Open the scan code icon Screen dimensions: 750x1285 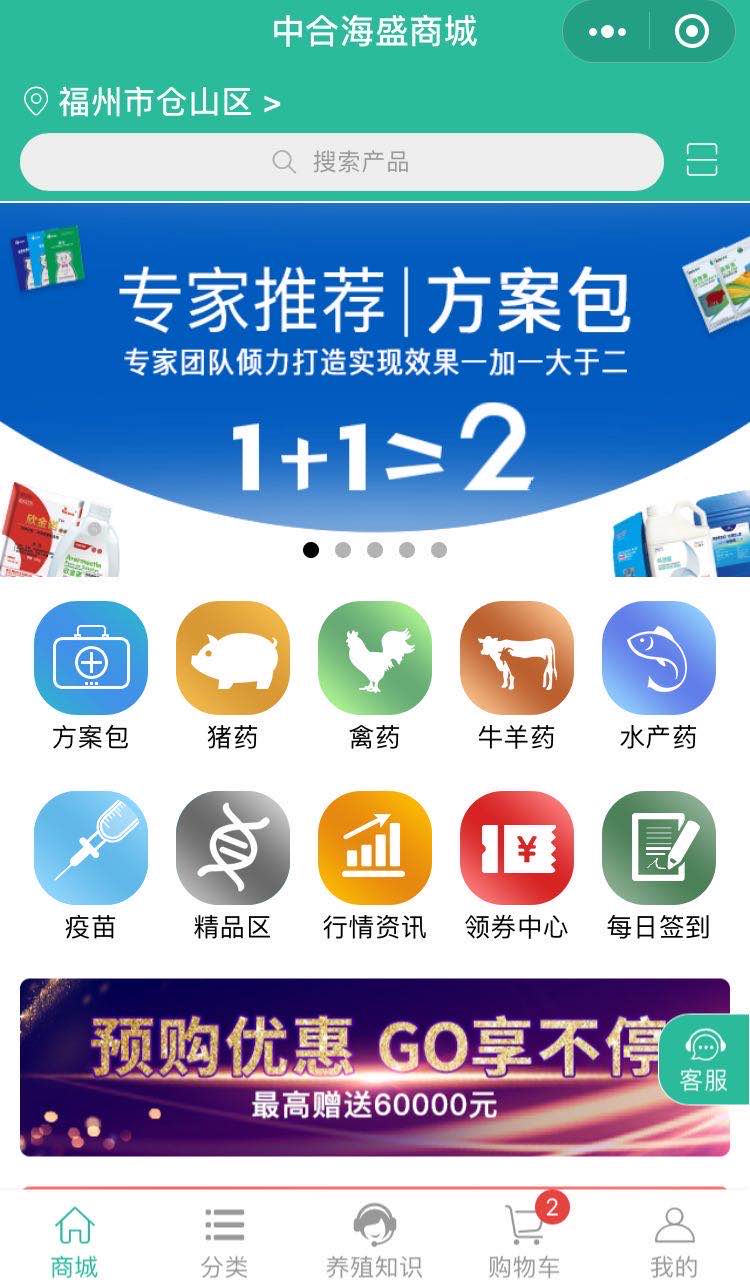702,160
